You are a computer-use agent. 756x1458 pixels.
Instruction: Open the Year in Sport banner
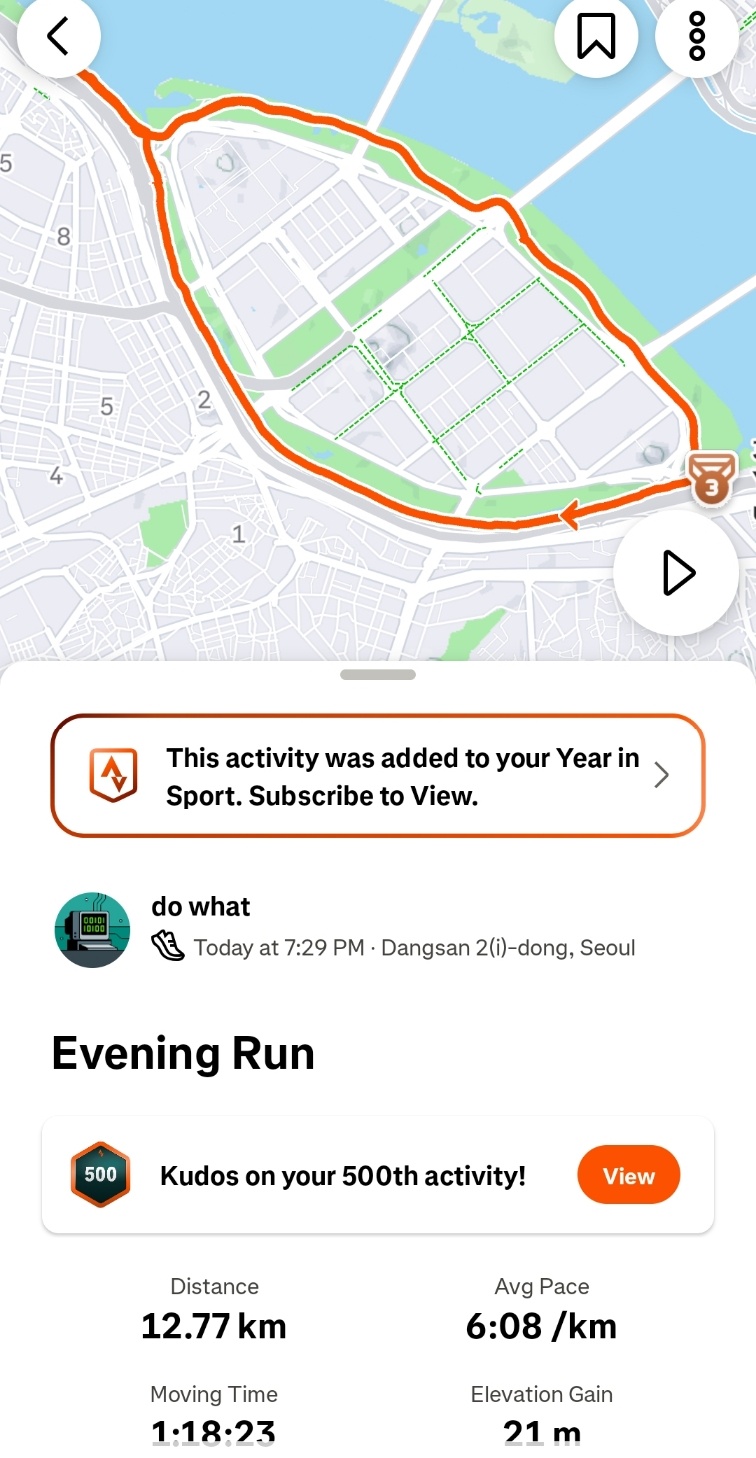pyautogui.click(x=378, y=775)
